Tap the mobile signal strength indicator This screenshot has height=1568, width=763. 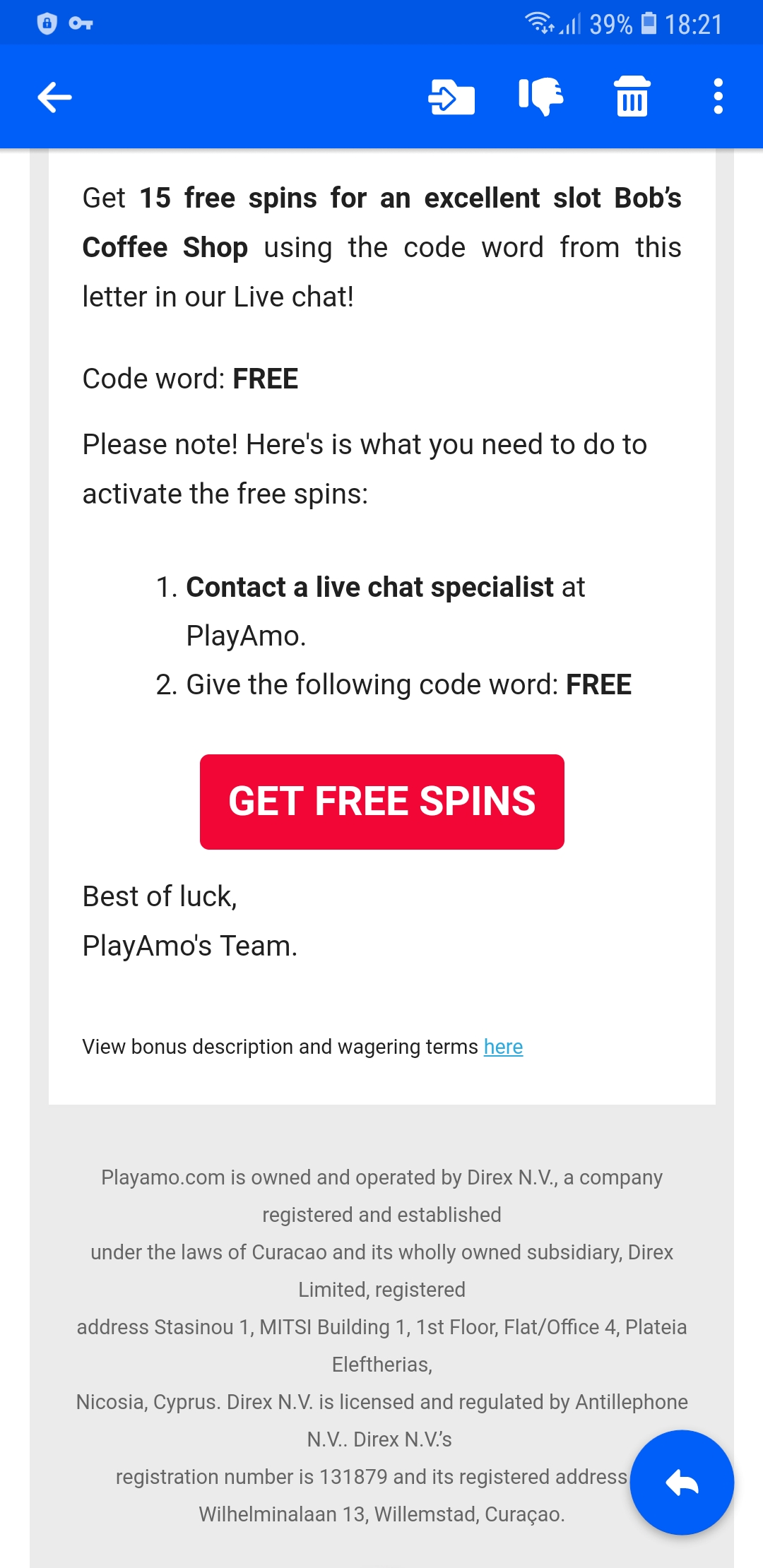click(569, 25)
